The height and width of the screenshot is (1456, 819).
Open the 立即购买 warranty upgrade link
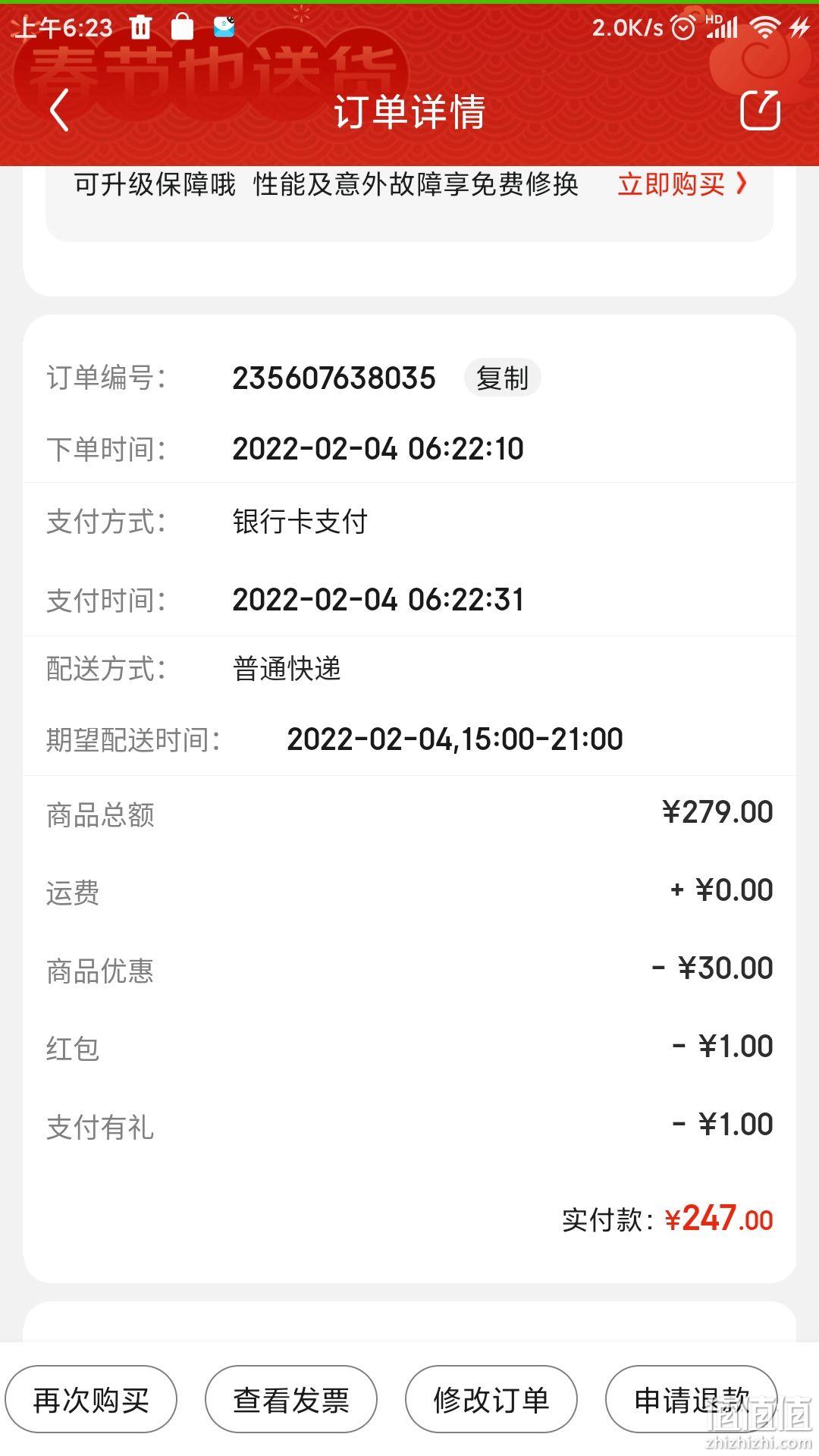tap(682, 184)
